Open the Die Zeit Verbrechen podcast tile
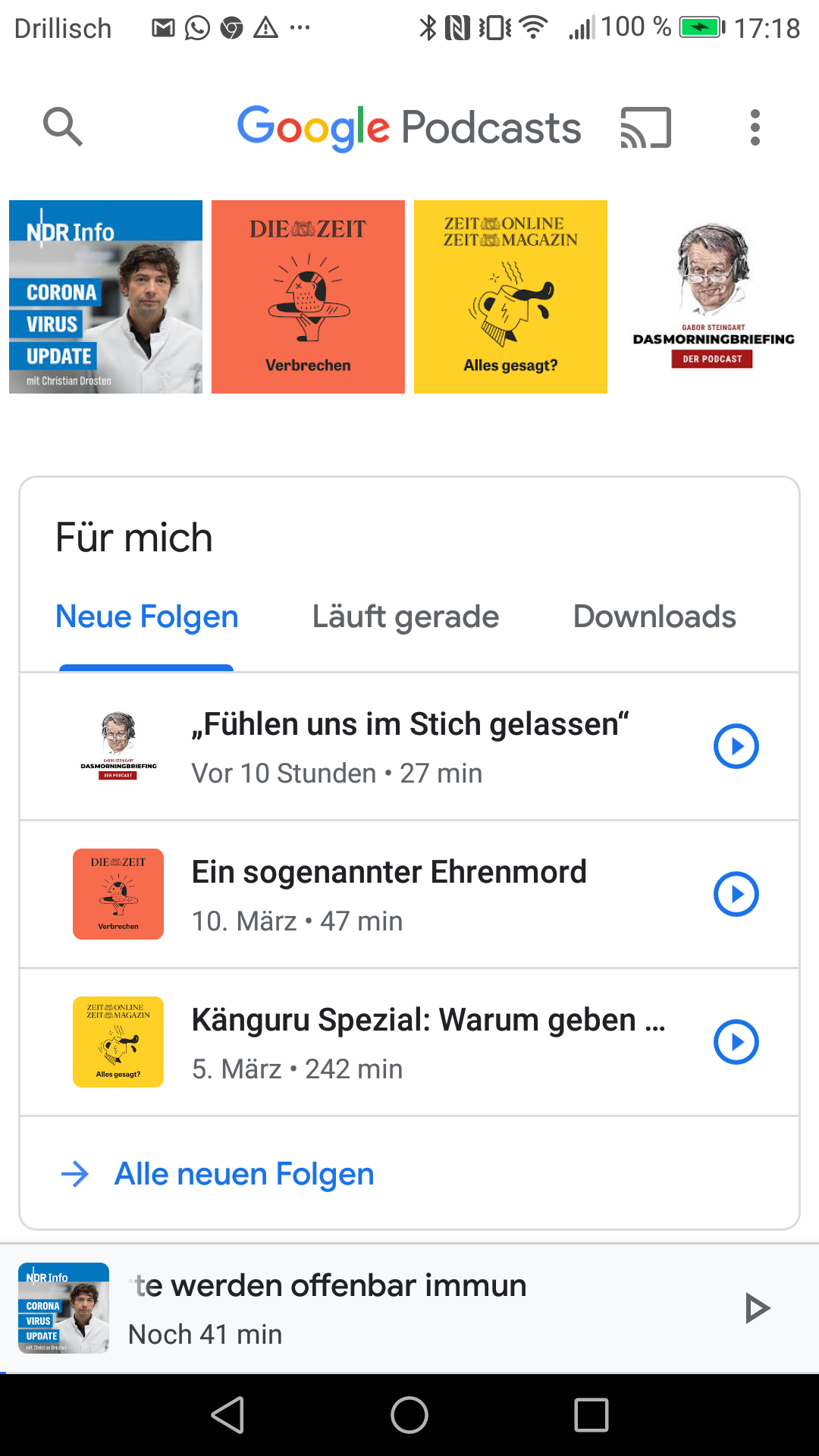 [308, 297]
